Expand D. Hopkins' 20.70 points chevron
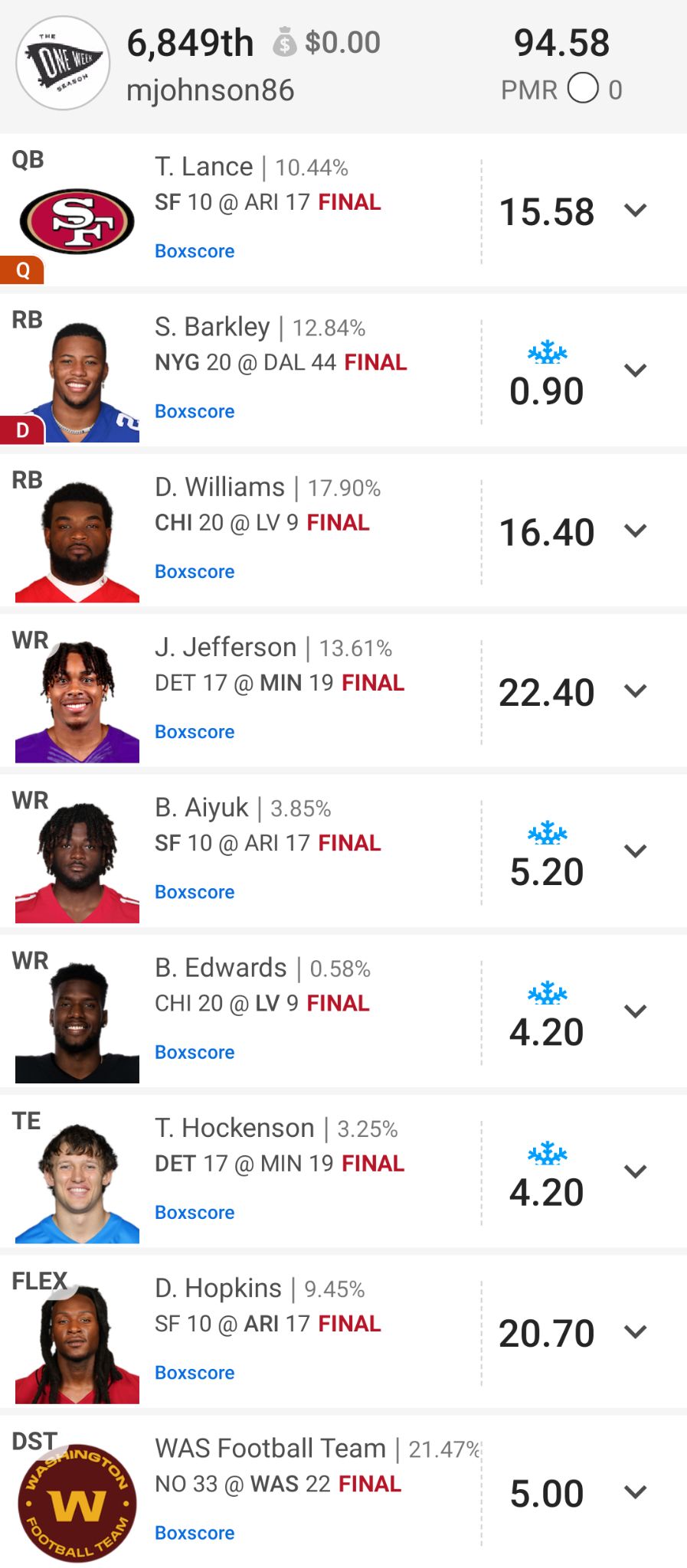687x1568 pixels. 636,1332
